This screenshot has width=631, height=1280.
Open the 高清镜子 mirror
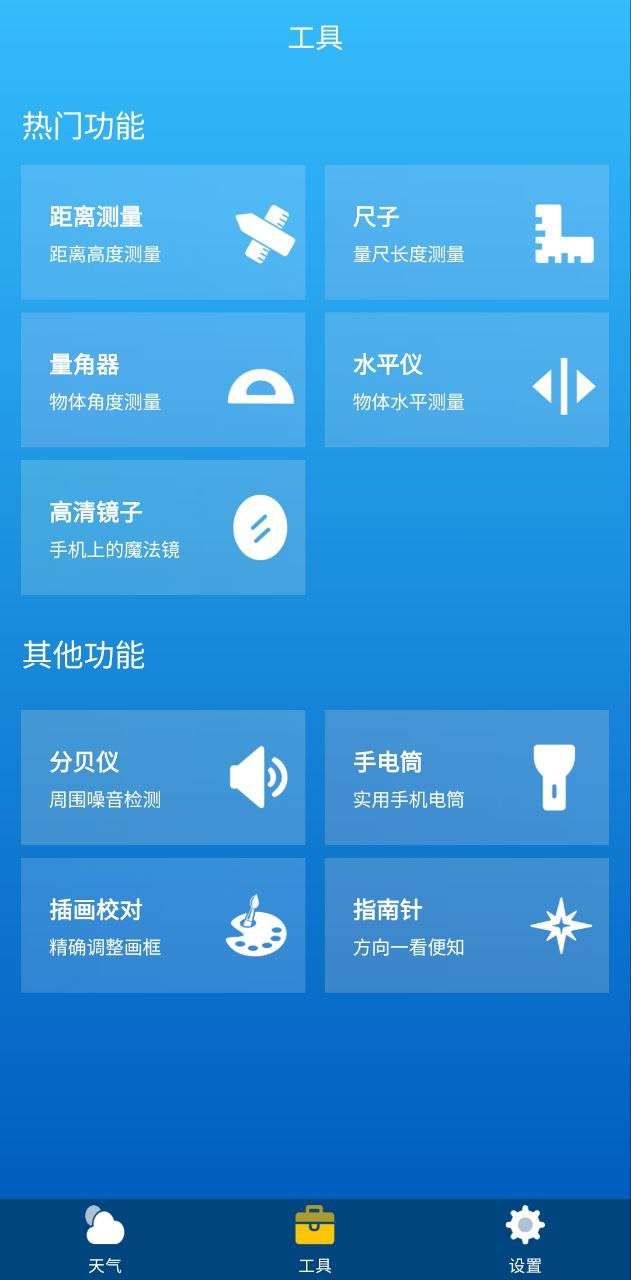tap(163, 528)
